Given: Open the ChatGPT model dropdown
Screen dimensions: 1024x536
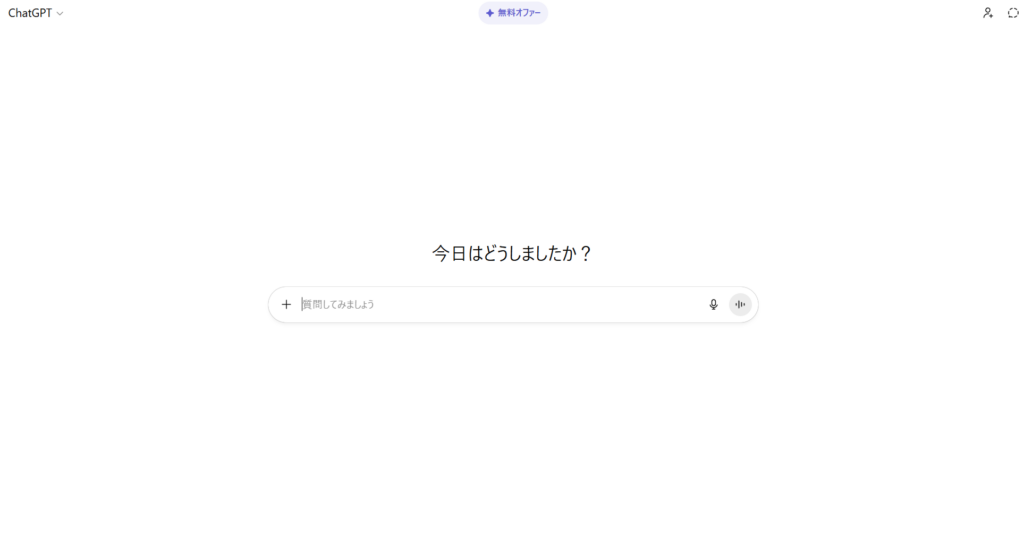Looking at the screenshot, I should click(x=36, y=13).
